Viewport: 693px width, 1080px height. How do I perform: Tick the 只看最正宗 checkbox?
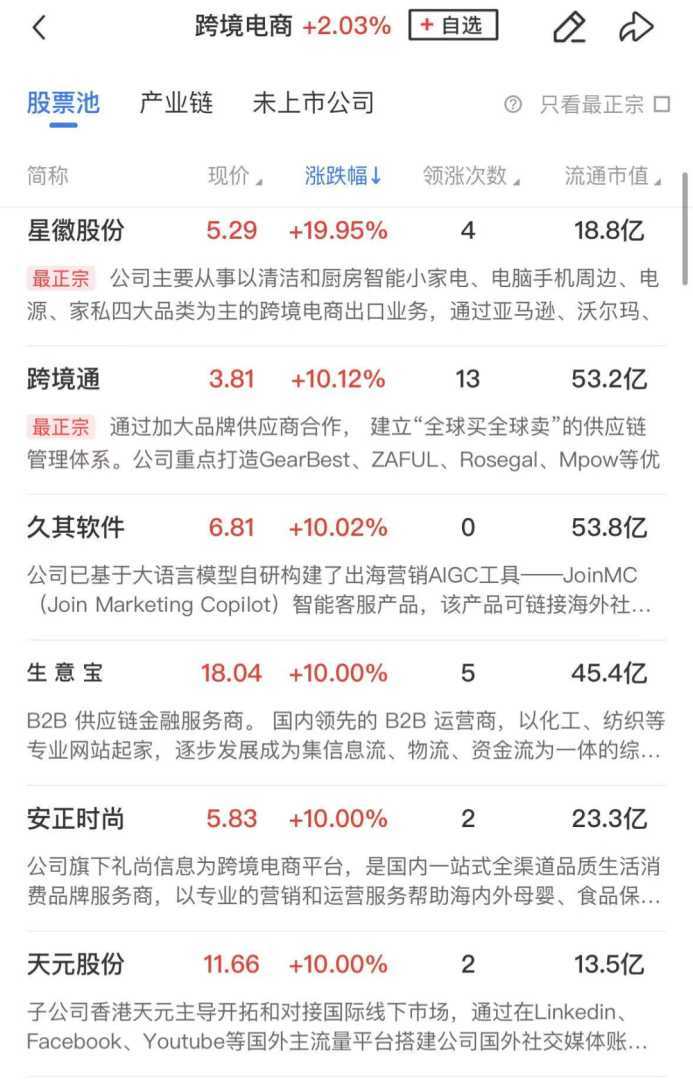[662, 104]
